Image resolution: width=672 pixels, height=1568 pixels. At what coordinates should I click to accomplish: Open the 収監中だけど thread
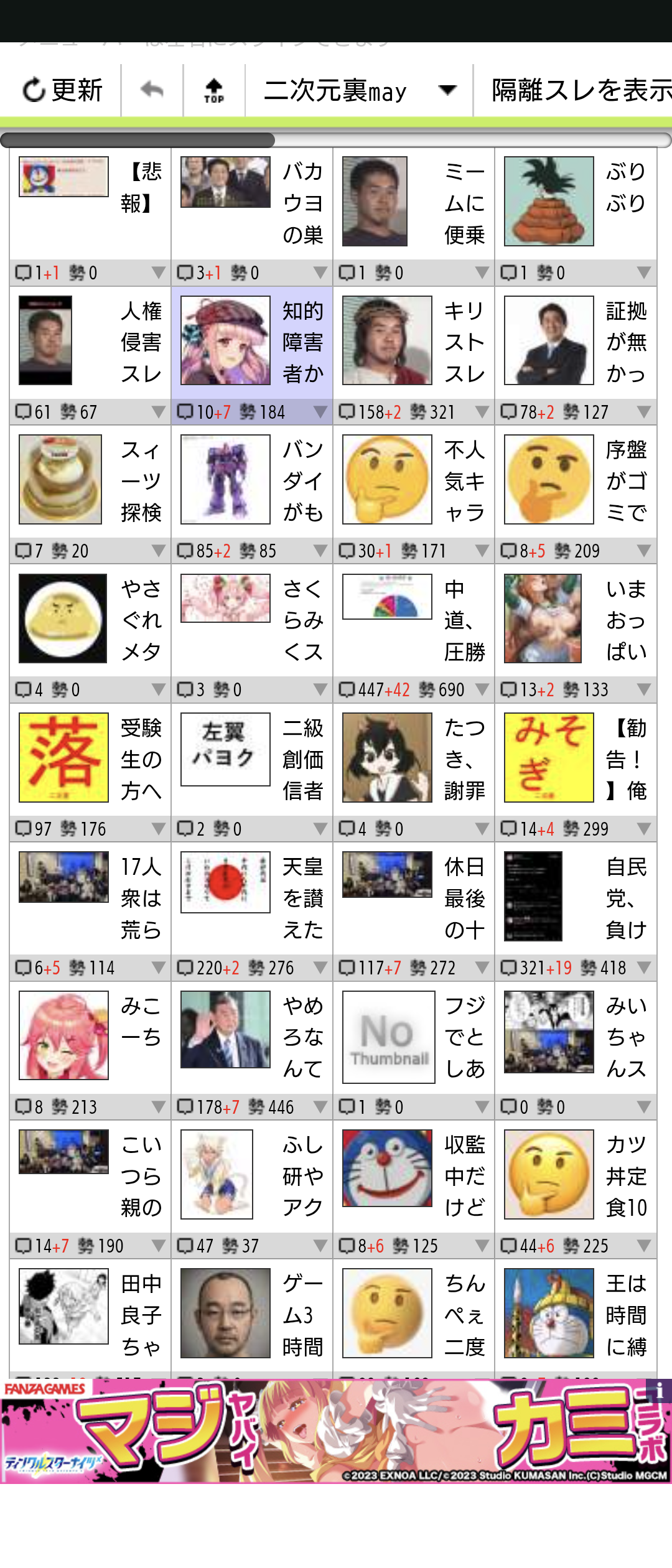[414, 1175]
